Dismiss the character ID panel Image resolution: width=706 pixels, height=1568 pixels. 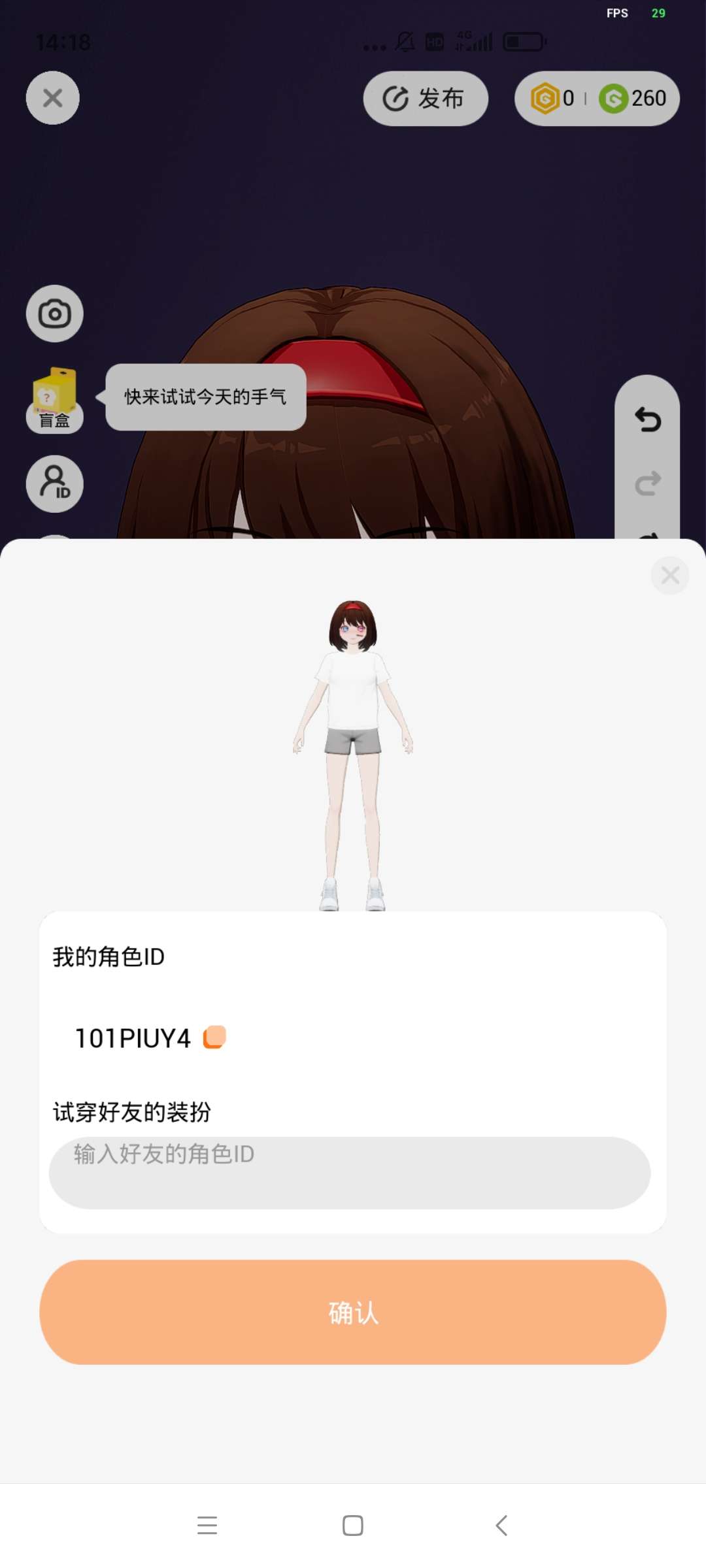tap(670, 576)
